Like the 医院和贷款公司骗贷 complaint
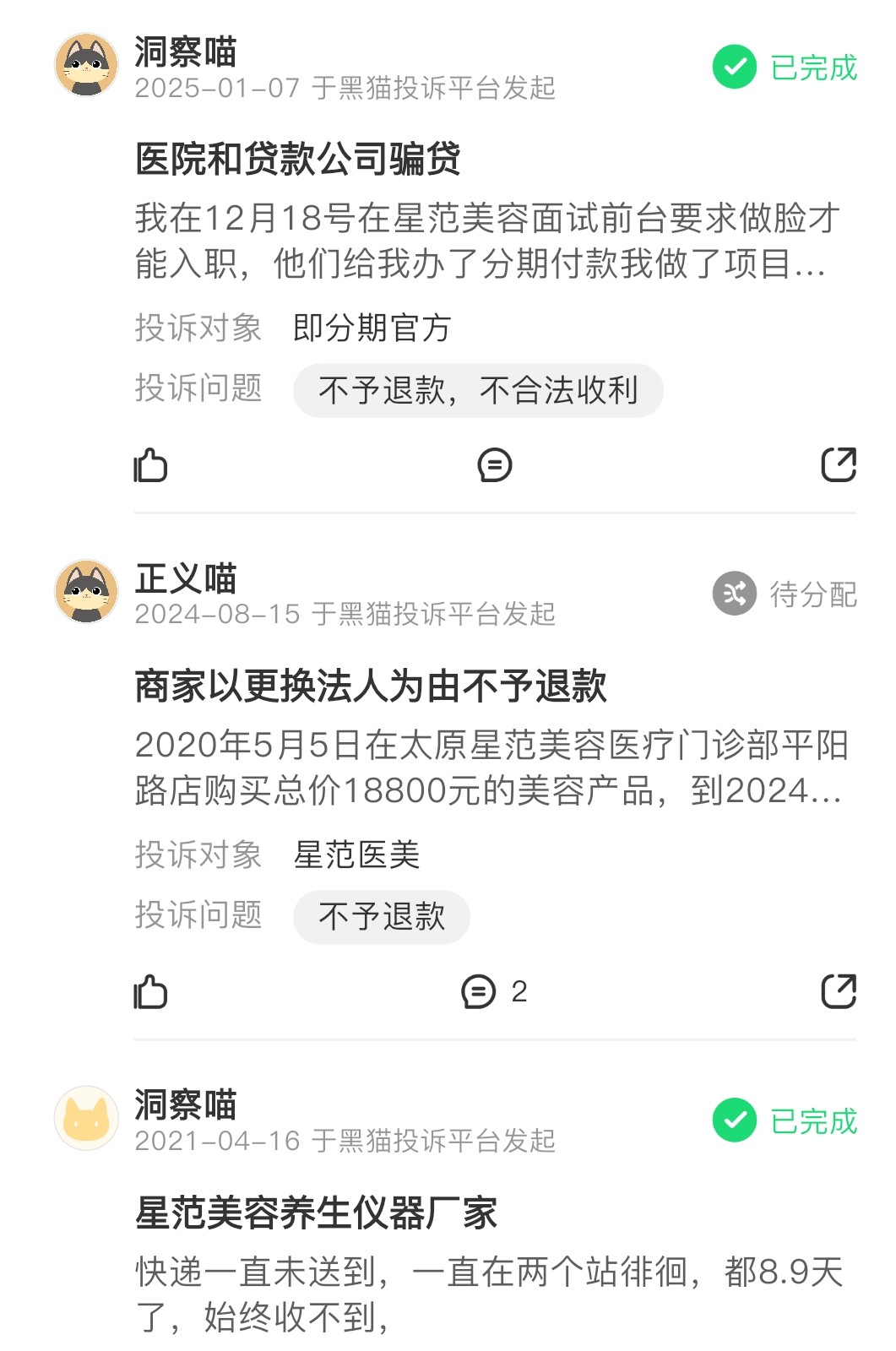896x1351 pixels. coord(151,465)
